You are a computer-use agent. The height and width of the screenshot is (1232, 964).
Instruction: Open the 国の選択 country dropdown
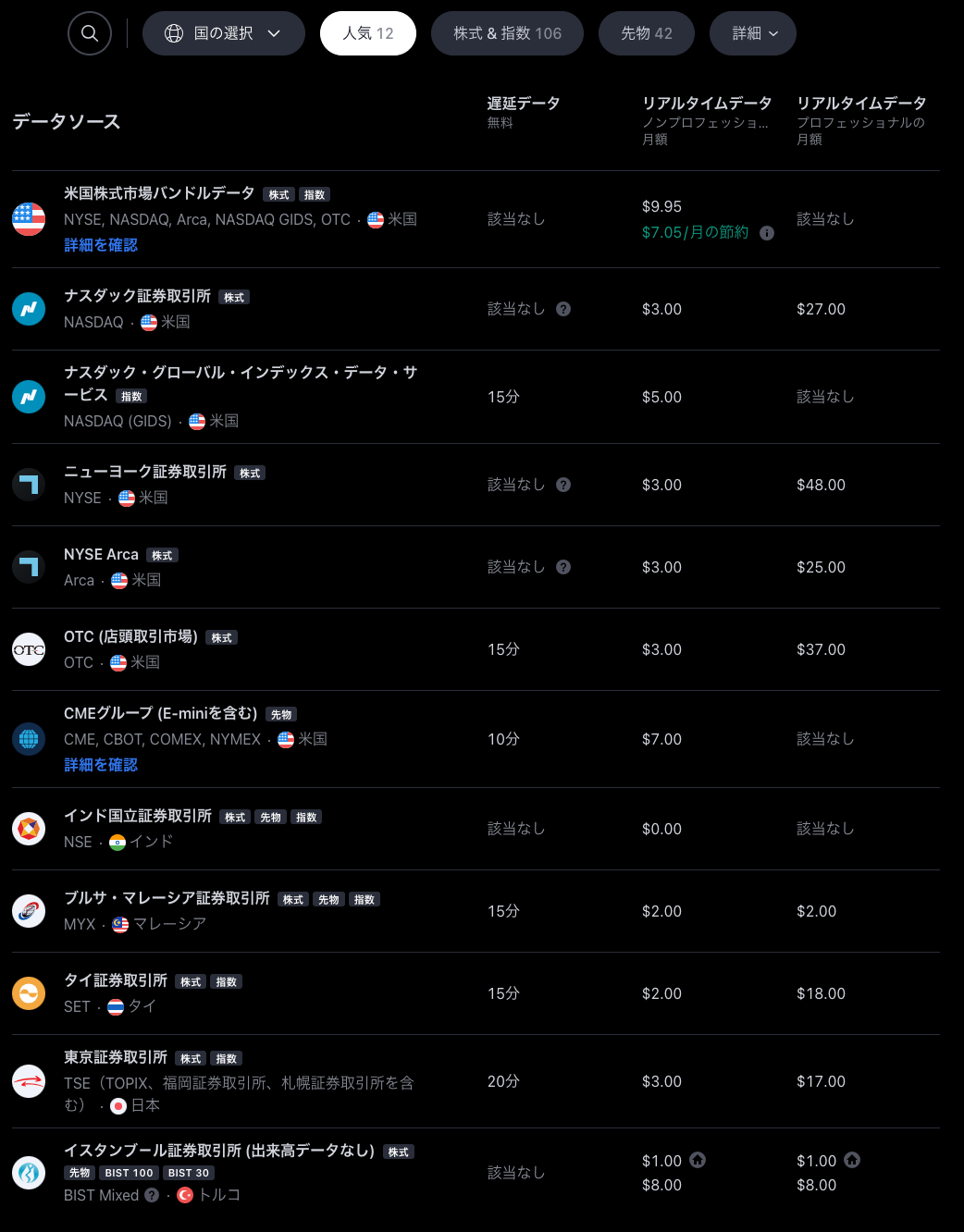223,33
